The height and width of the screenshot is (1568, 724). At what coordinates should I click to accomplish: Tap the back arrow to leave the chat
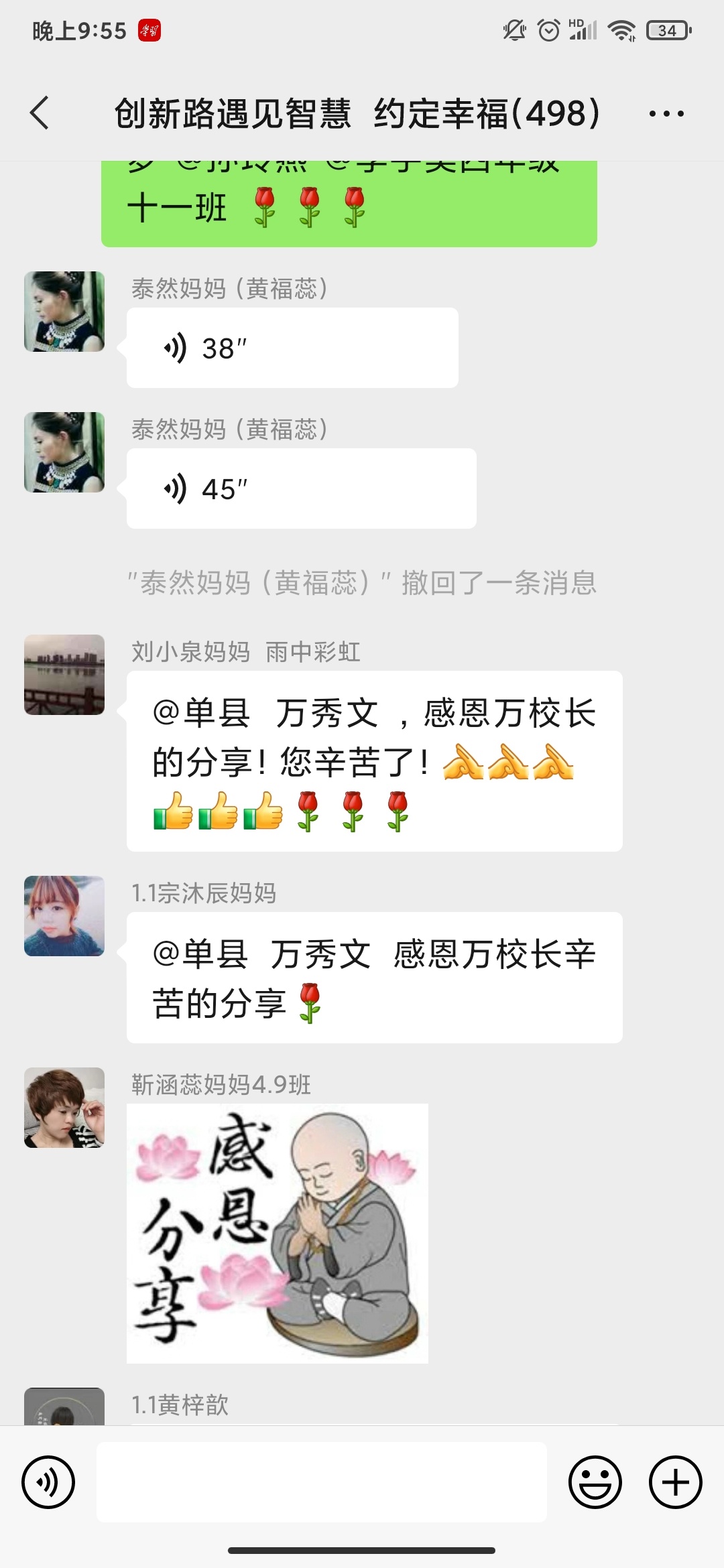pyautogui.click(x=38, y=113)
